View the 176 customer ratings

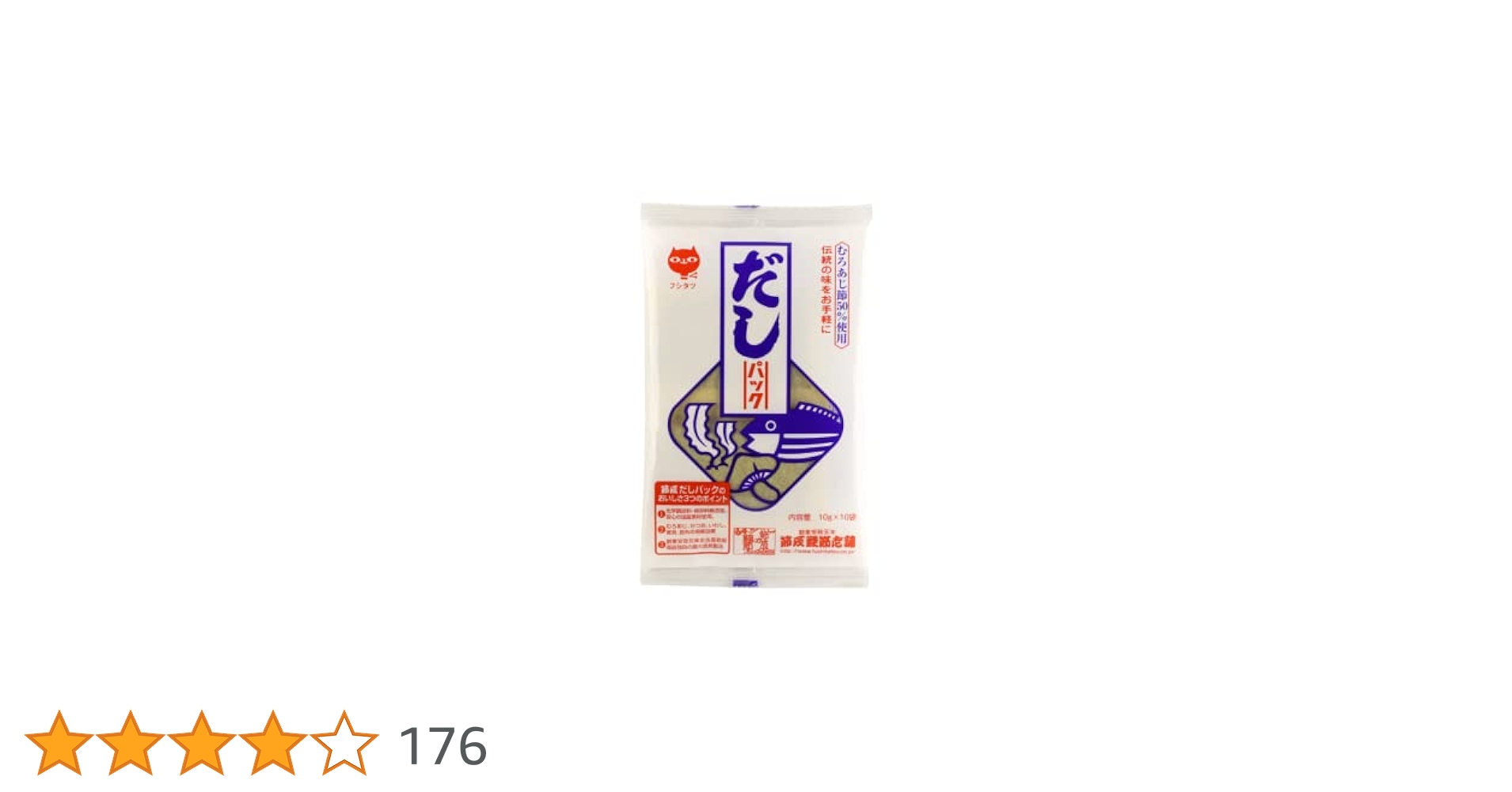pos(443,746)
